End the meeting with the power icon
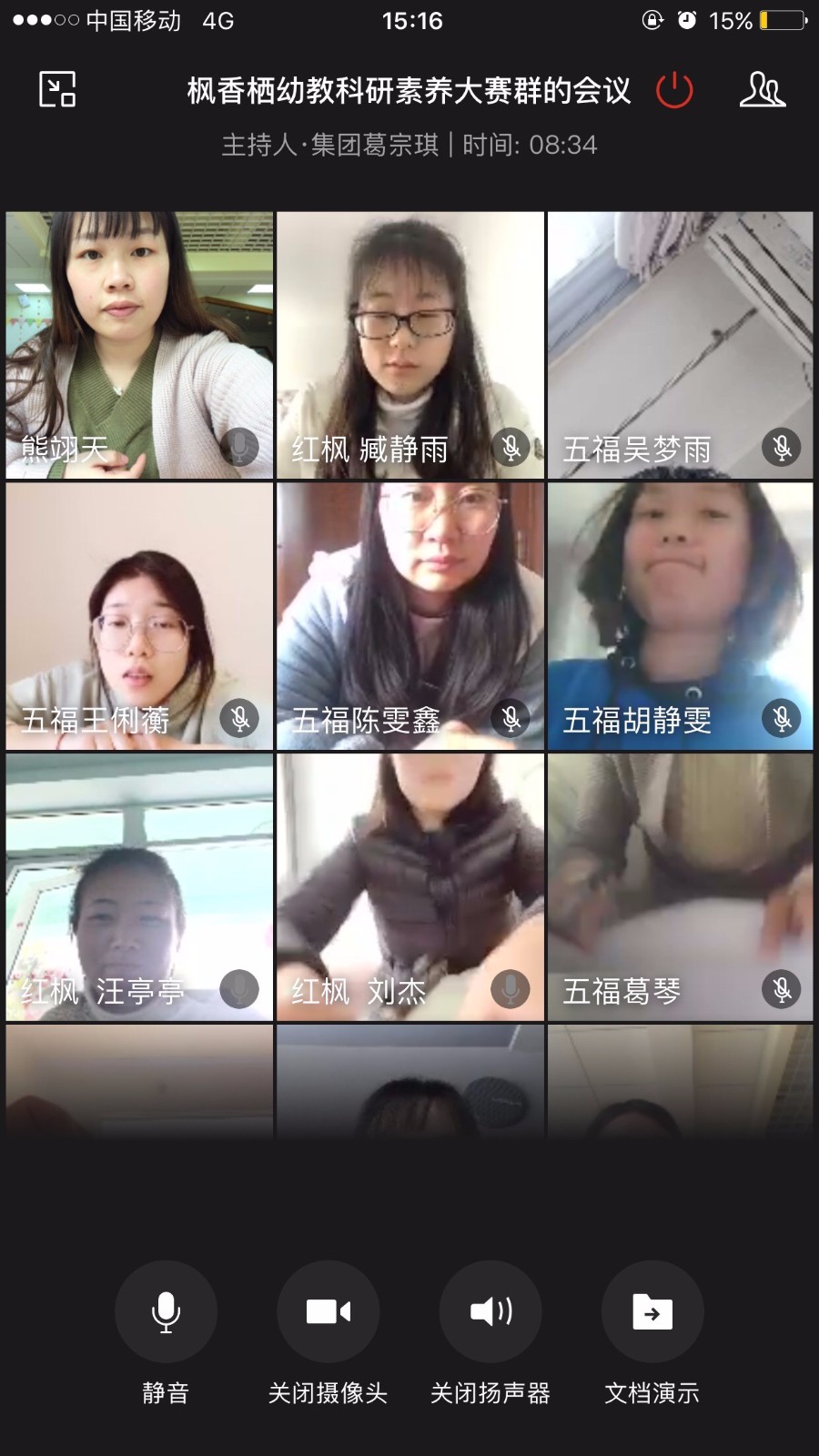Screen dimensions: 819x1456 click(x=674, y=90)
